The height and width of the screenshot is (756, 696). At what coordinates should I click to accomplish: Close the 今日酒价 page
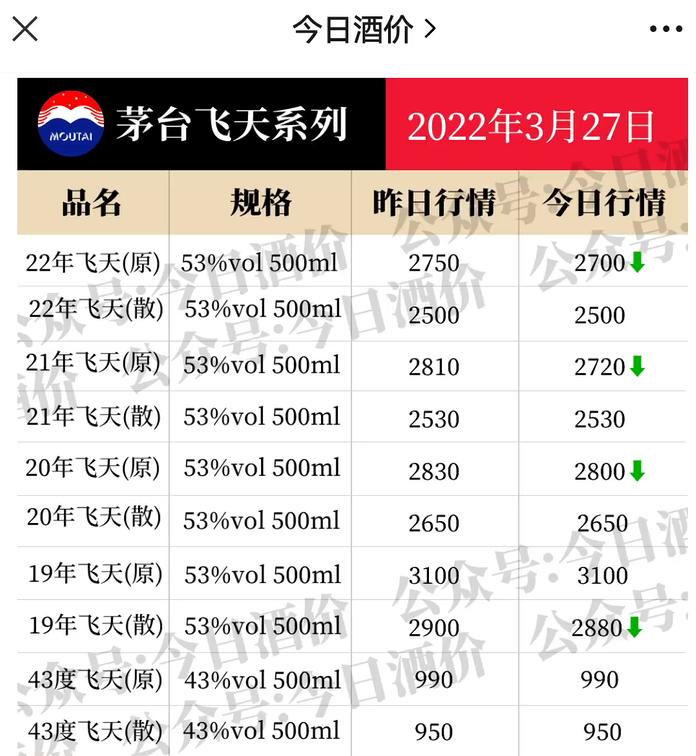tap(25, 29)
